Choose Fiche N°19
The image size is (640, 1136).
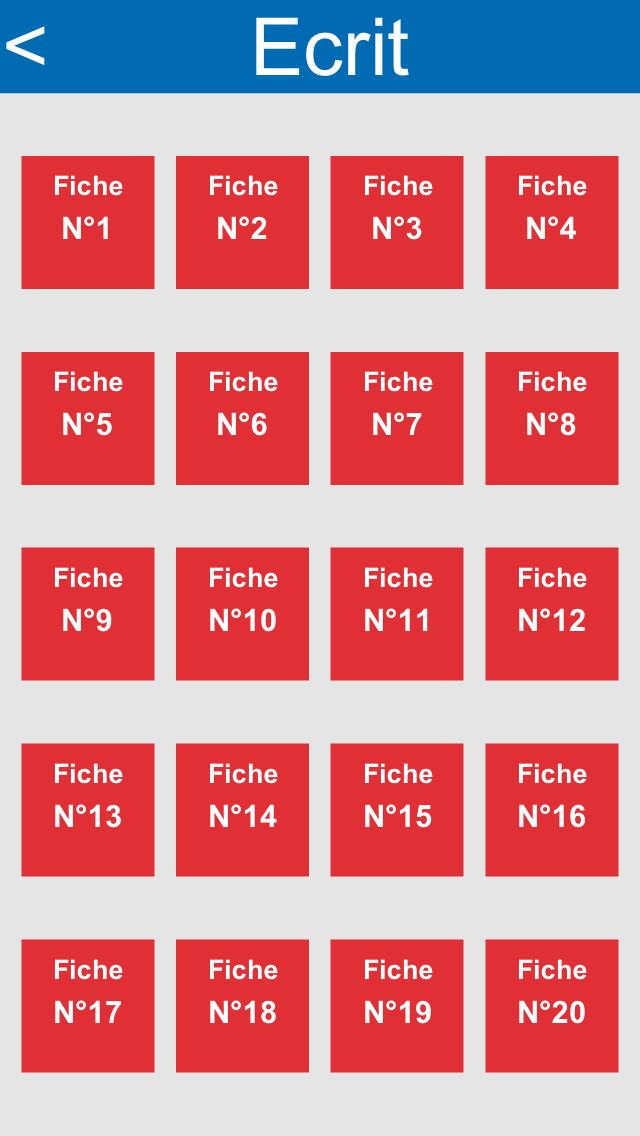pos(397,1006)
